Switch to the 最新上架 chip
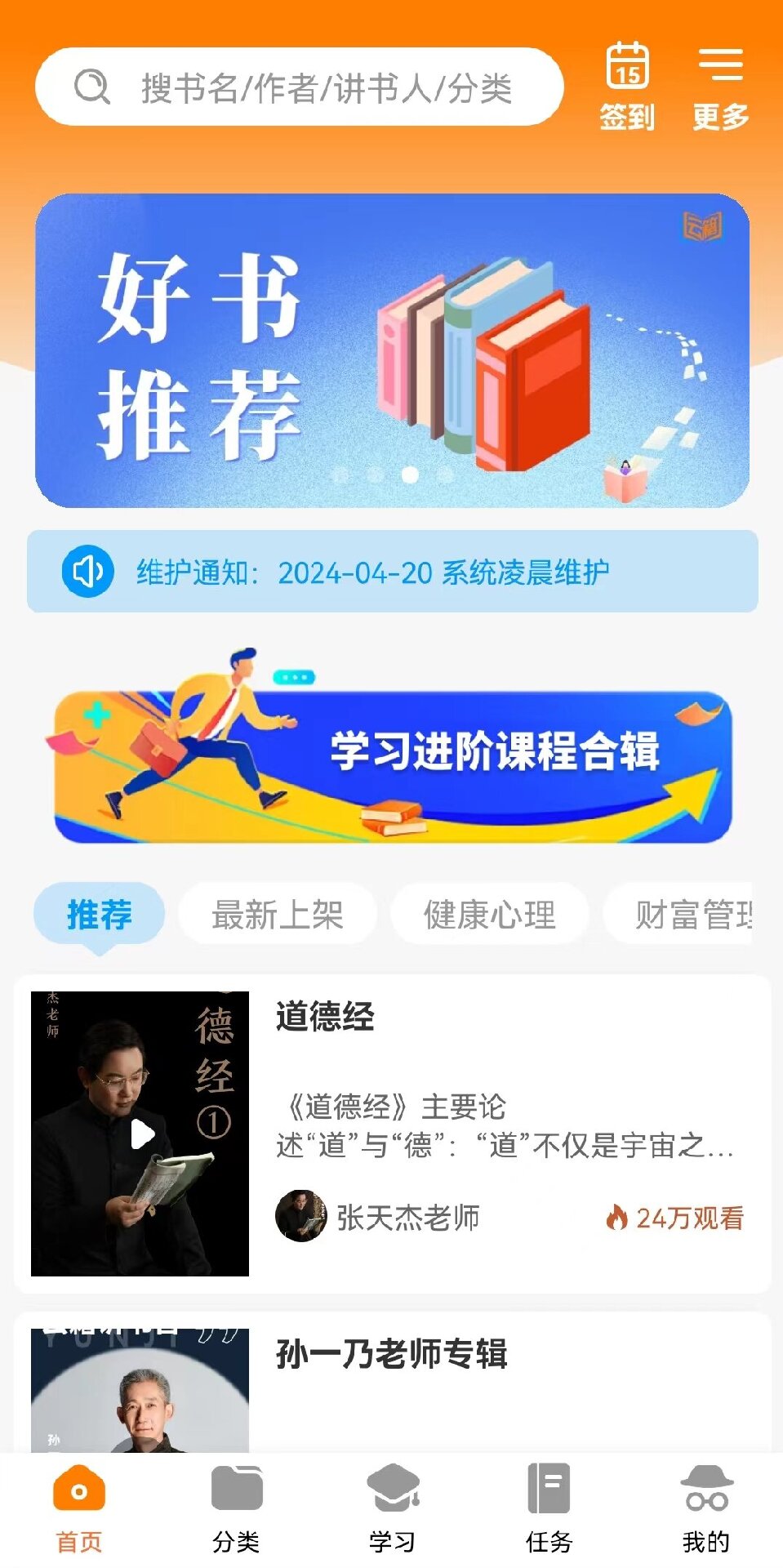The image size is (783, 1568). pos(278,914)
